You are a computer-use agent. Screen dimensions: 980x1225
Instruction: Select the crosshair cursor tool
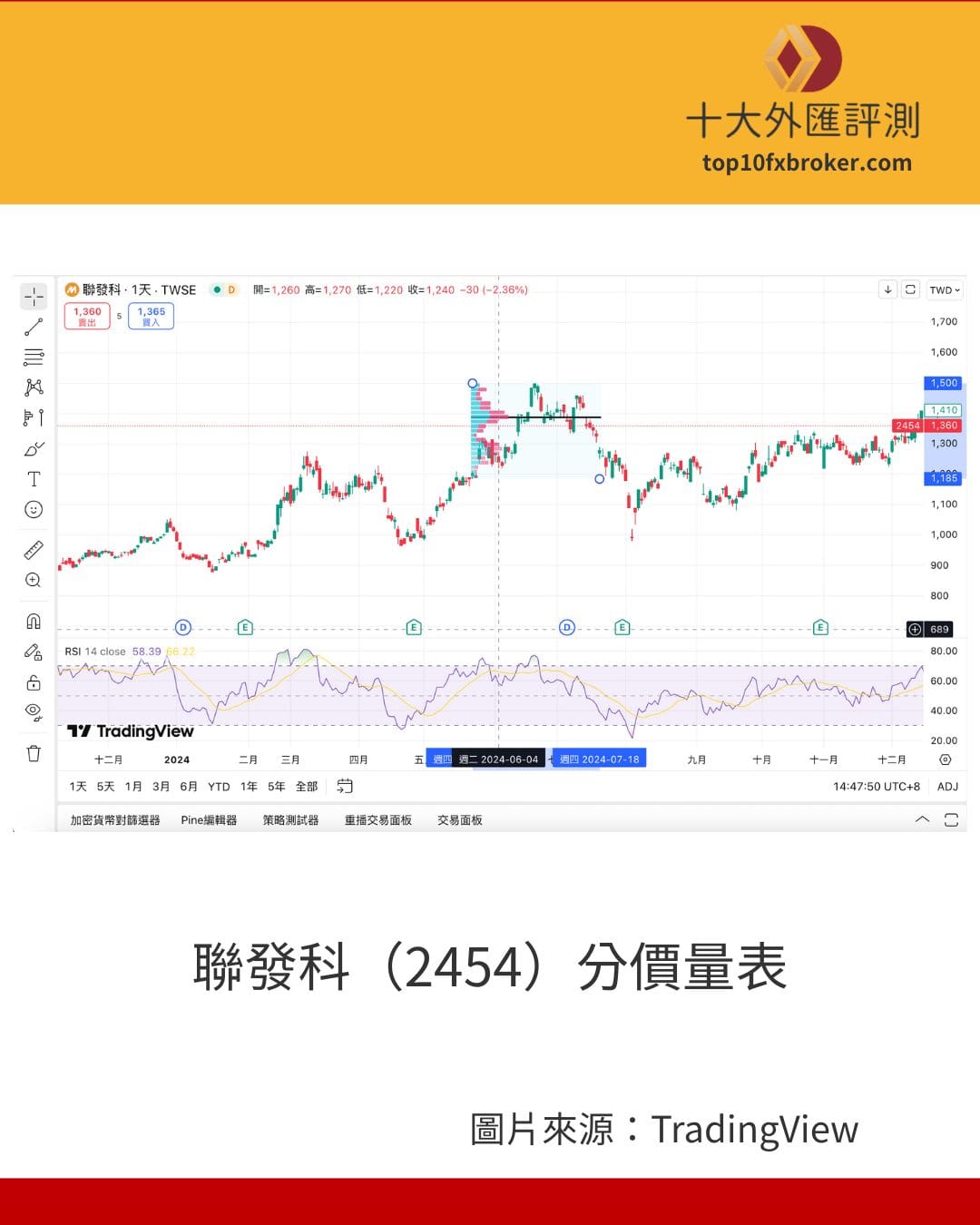pos(34,296)
